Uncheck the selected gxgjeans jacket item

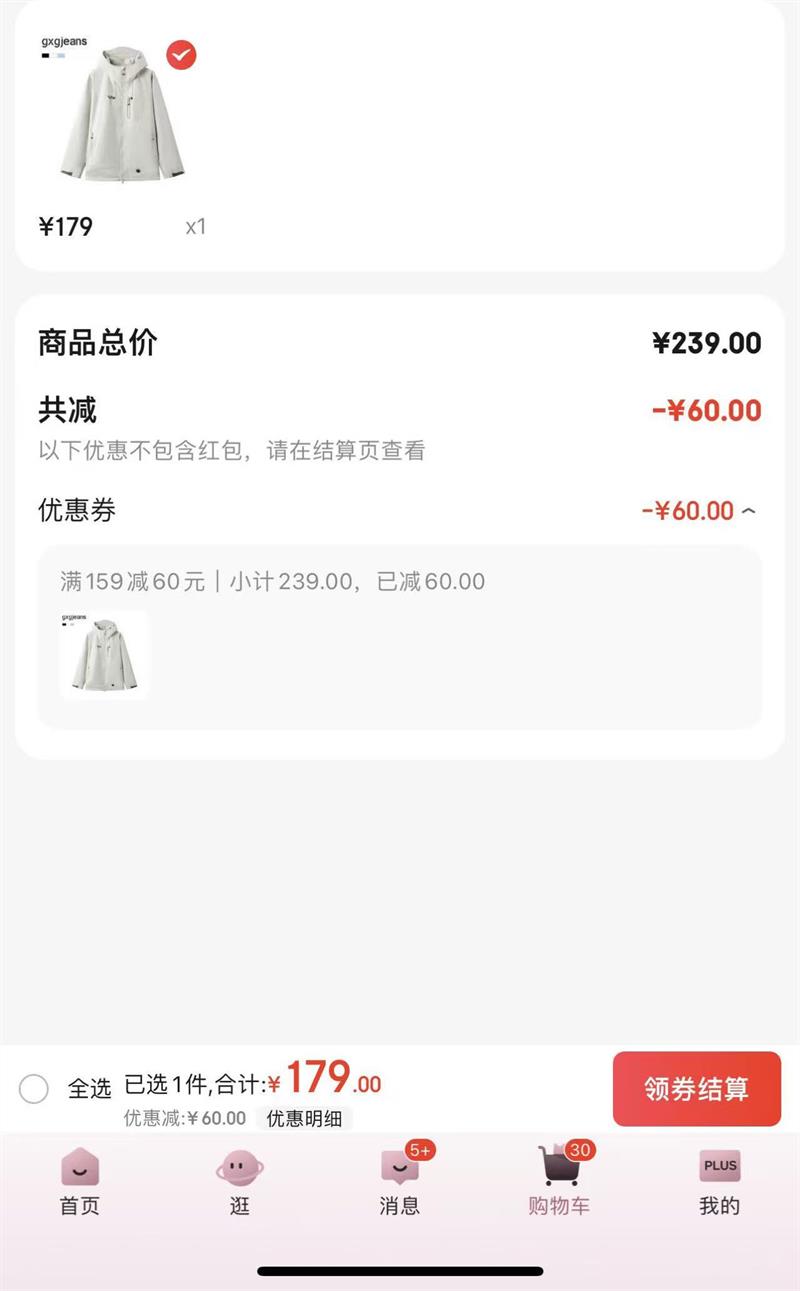(x=181, y=55)
